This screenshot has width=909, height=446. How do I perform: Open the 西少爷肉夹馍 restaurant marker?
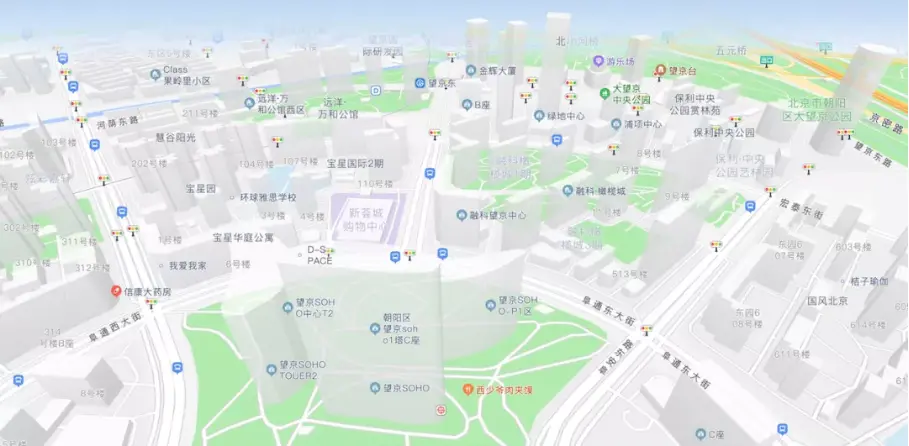(467, 388)
